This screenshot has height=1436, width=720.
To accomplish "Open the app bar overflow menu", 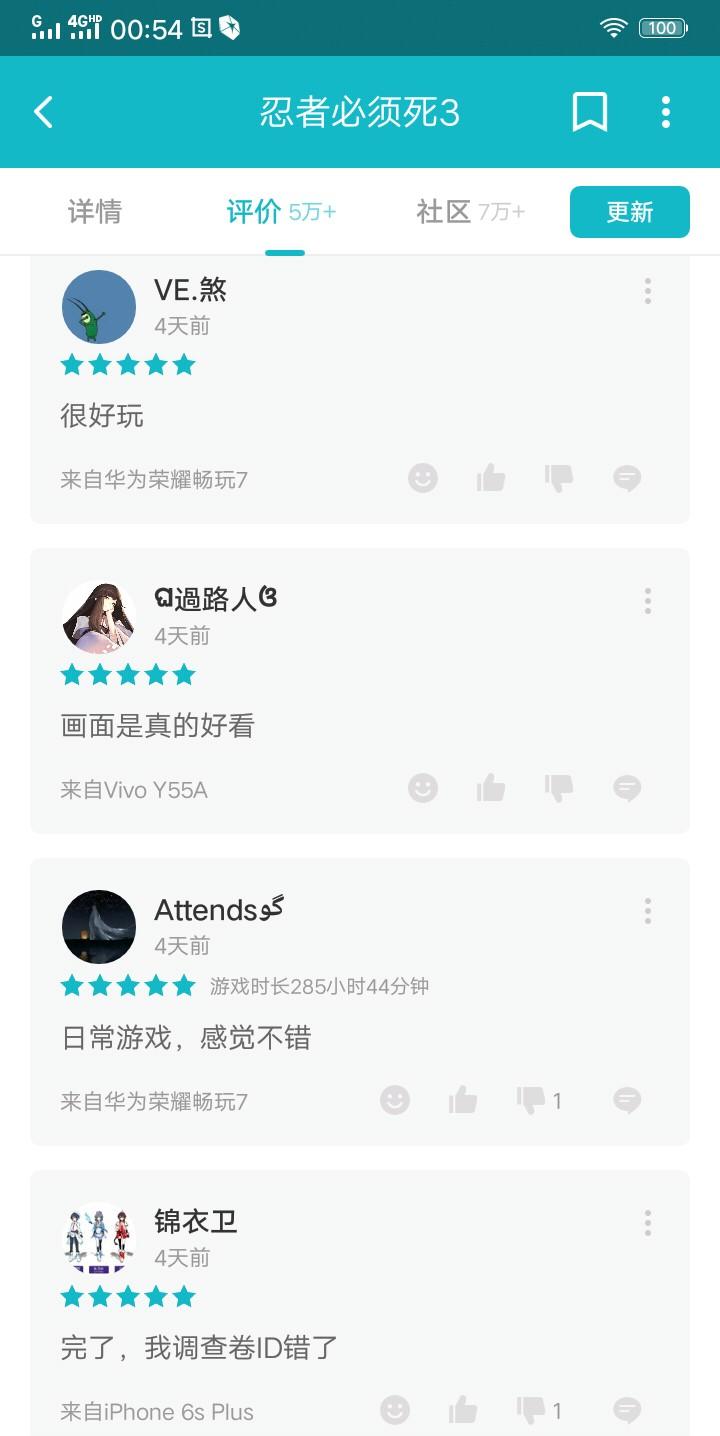I will click(665, 112).
